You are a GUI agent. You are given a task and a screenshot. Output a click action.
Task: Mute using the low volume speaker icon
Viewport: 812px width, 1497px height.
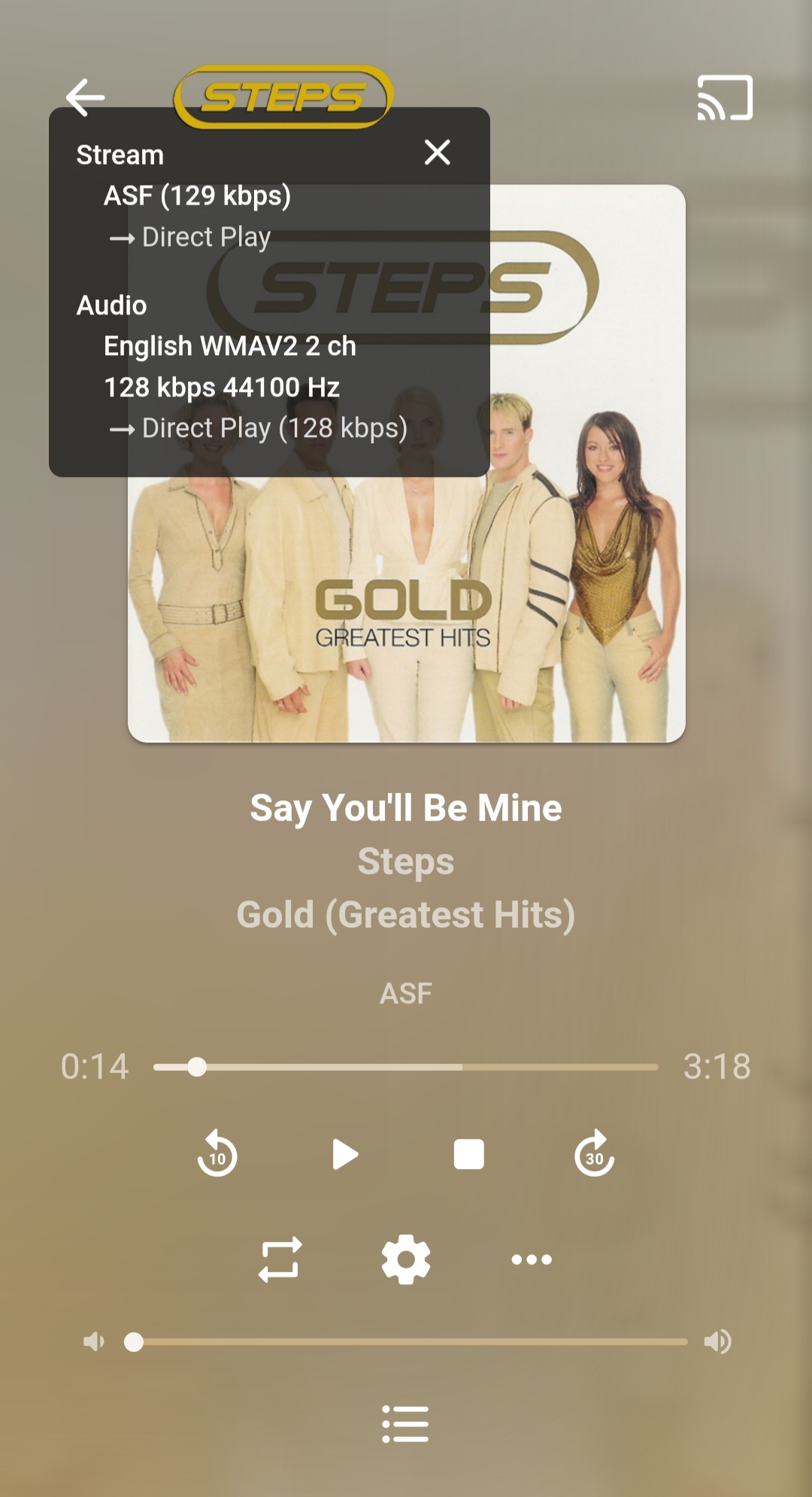pyautogui.click(x=94, y=1341)
